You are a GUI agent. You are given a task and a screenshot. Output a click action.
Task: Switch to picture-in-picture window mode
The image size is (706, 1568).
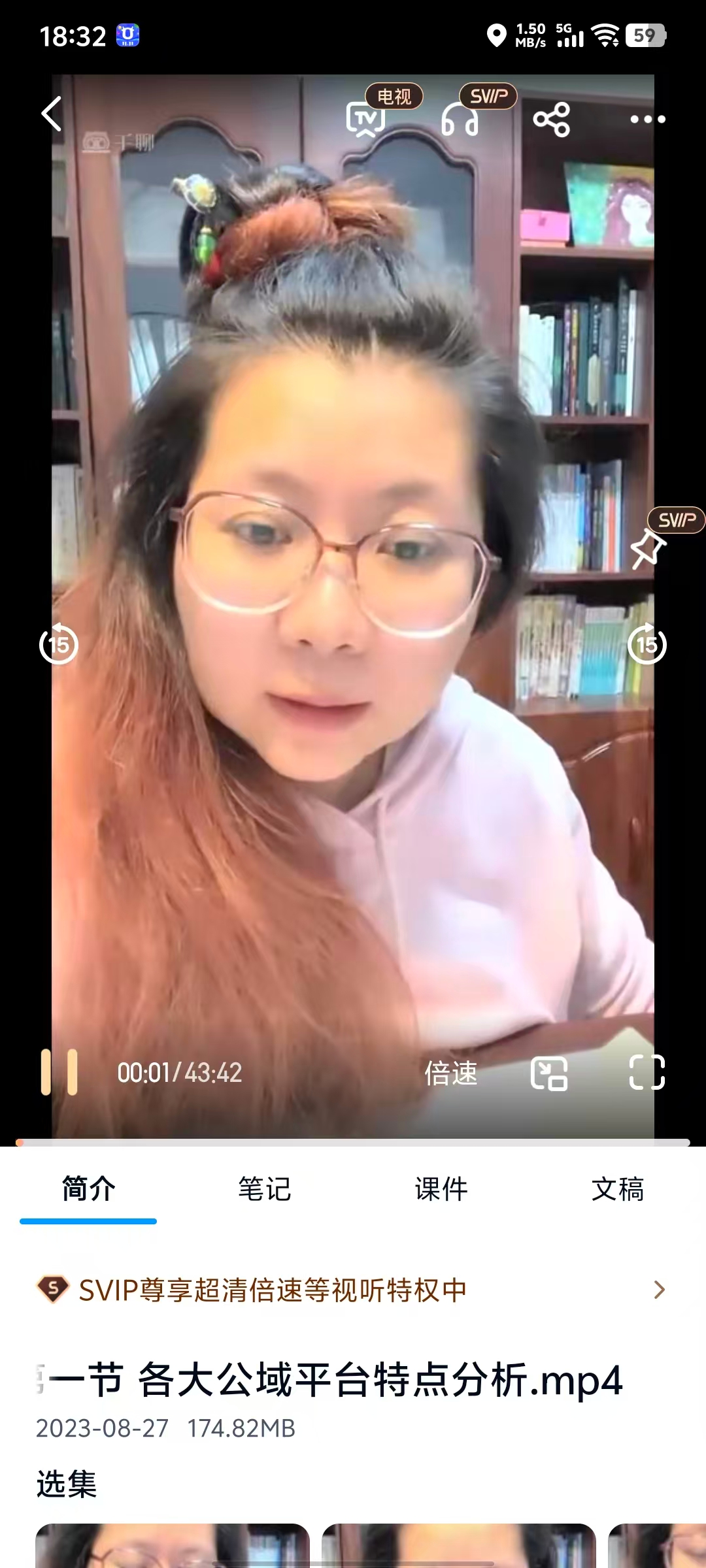coord(549,1073)
